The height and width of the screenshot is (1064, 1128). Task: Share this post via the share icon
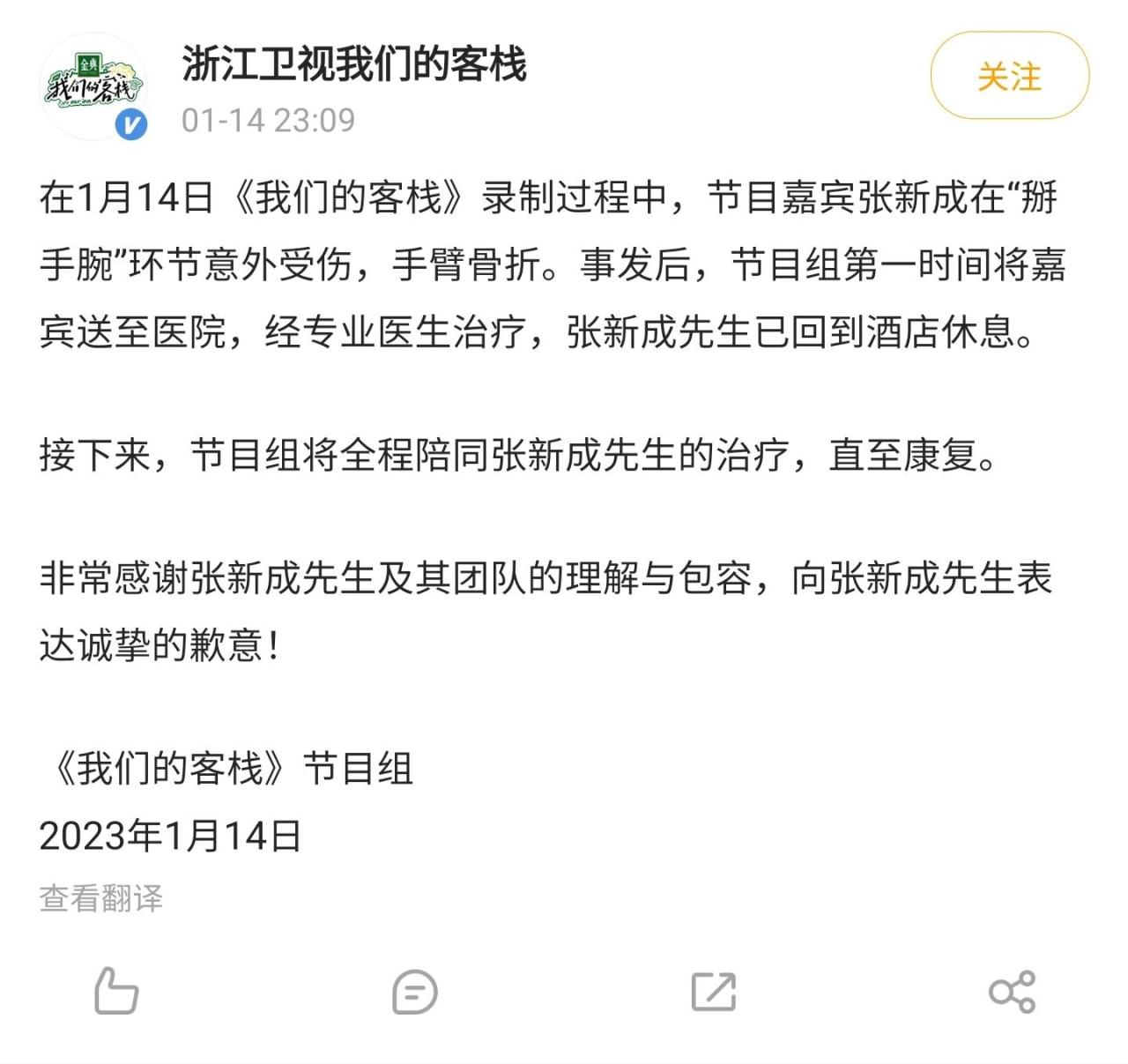coord(1012,992)
